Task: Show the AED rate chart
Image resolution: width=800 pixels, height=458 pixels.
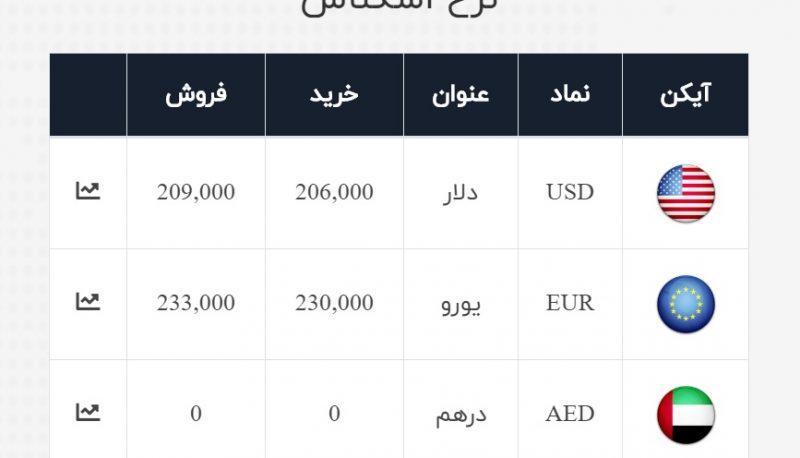Action: (88, 411)
